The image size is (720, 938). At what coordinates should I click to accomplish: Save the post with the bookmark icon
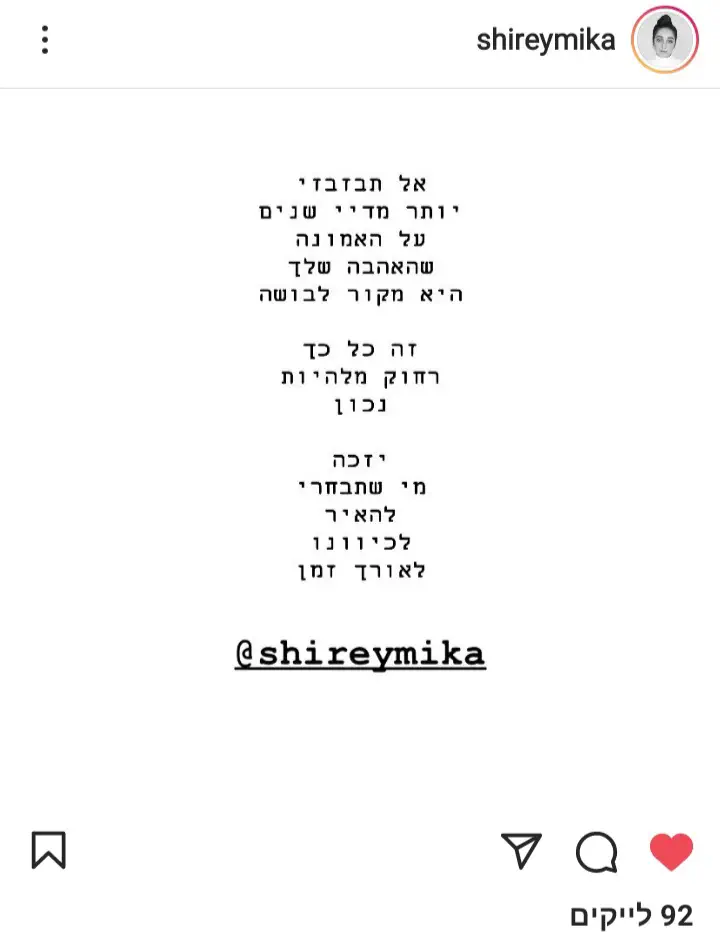pyautogui.click(x=48, y=851)
